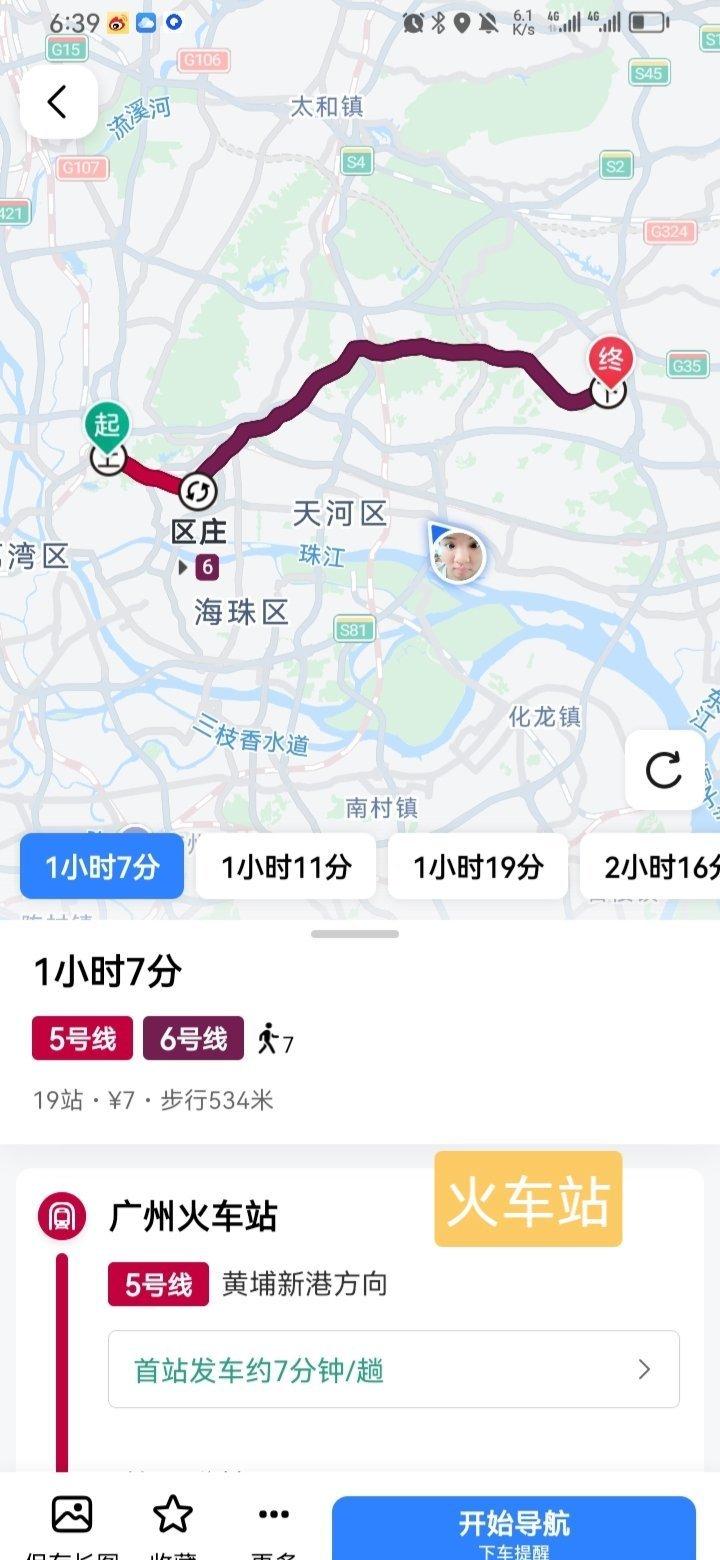
Task: Save the route as a long image
Action: (72, 1527)
